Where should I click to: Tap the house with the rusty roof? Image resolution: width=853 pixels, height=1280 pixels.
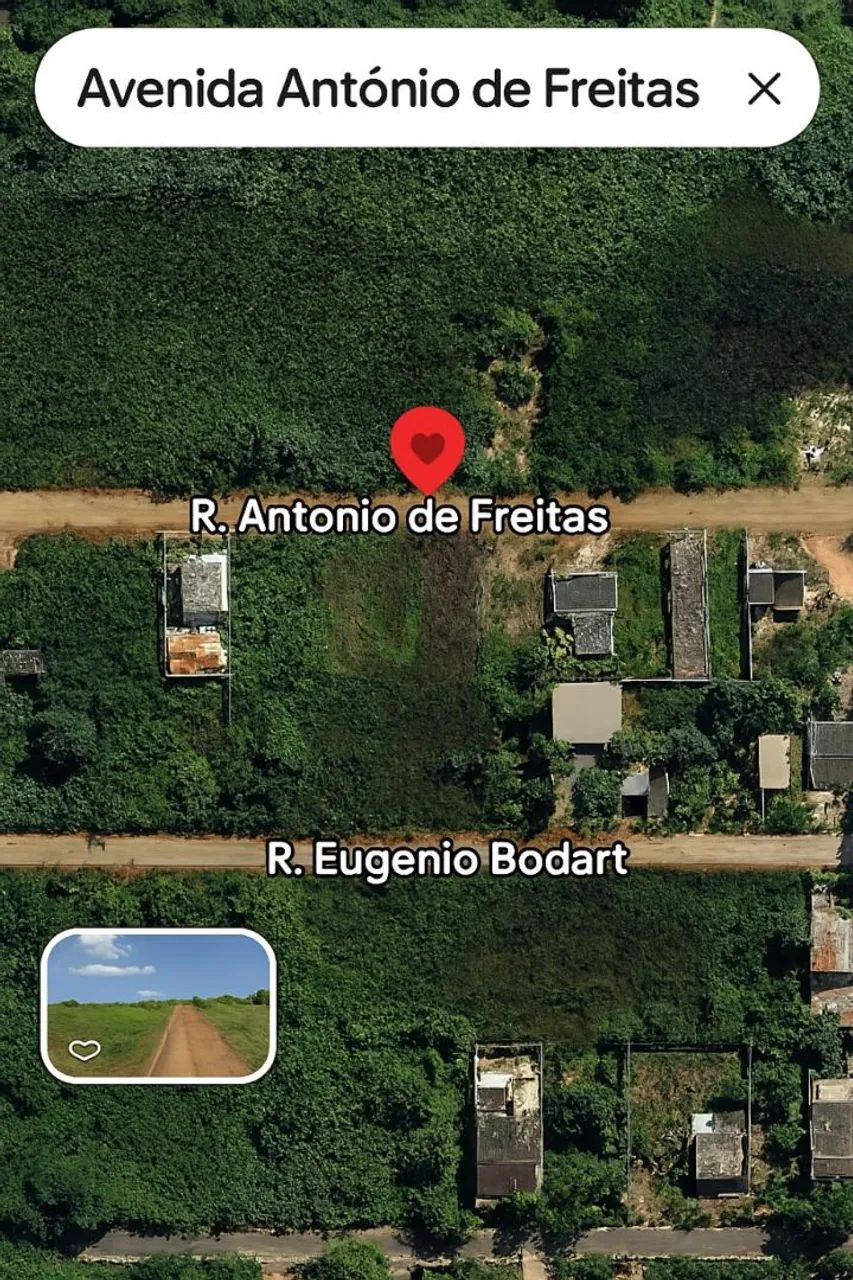tap(195, 650)
